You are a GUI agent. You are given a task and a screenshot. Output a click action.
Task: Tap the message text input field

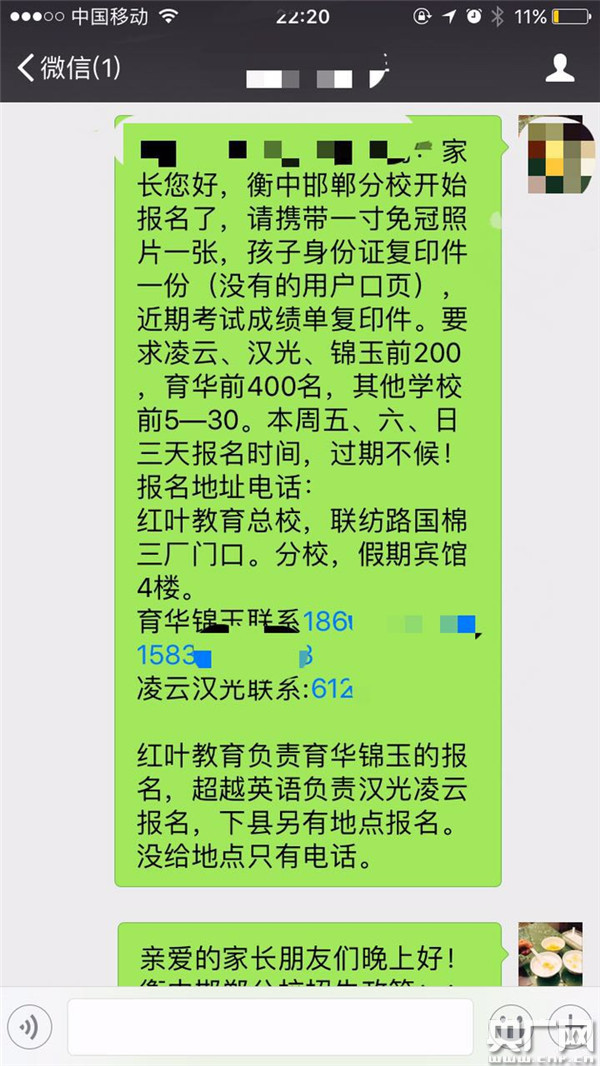270,1026
